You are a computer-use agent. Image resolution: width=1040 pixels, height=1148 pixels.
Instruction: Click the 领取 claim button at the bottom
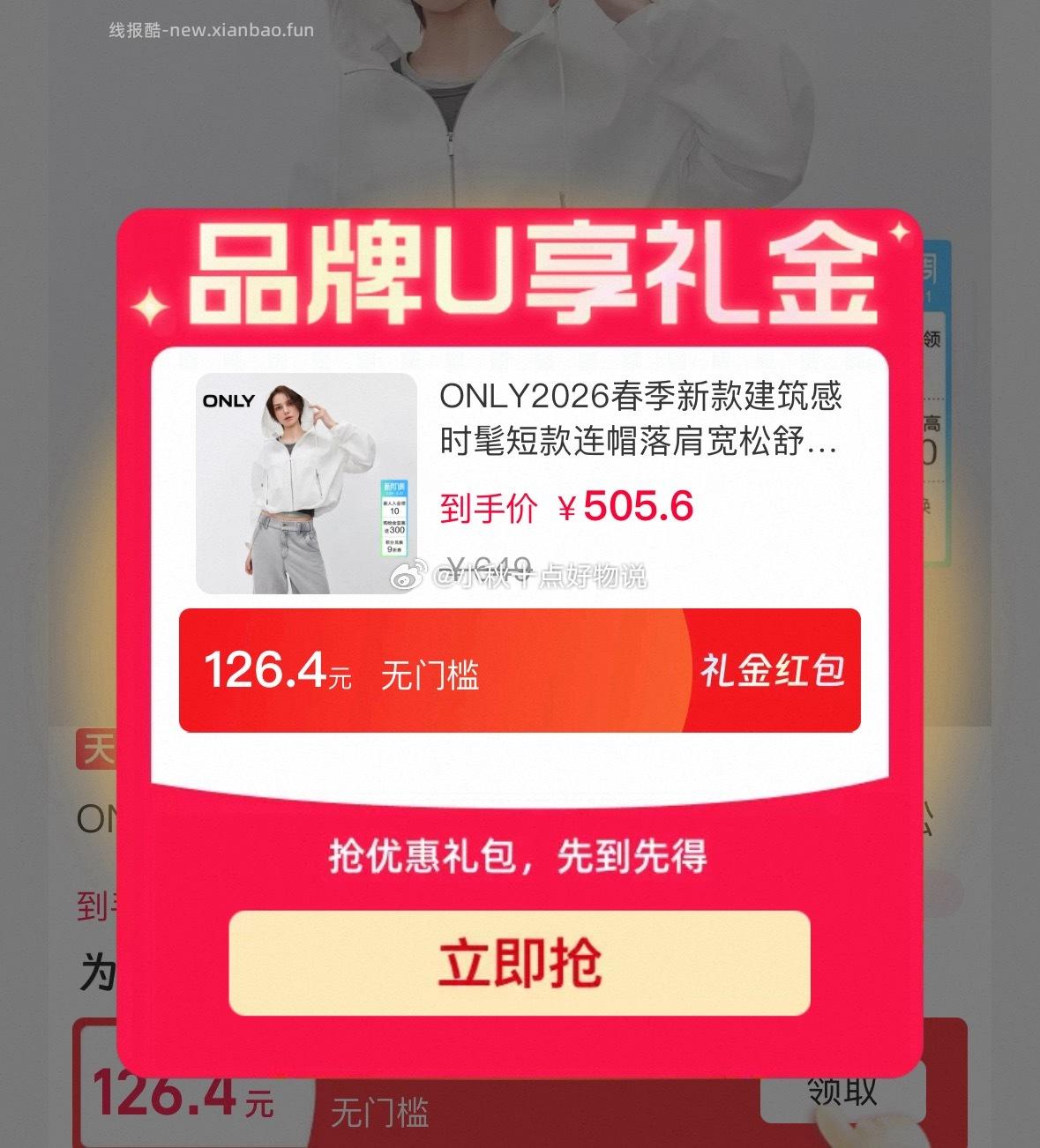point(844,1091)
